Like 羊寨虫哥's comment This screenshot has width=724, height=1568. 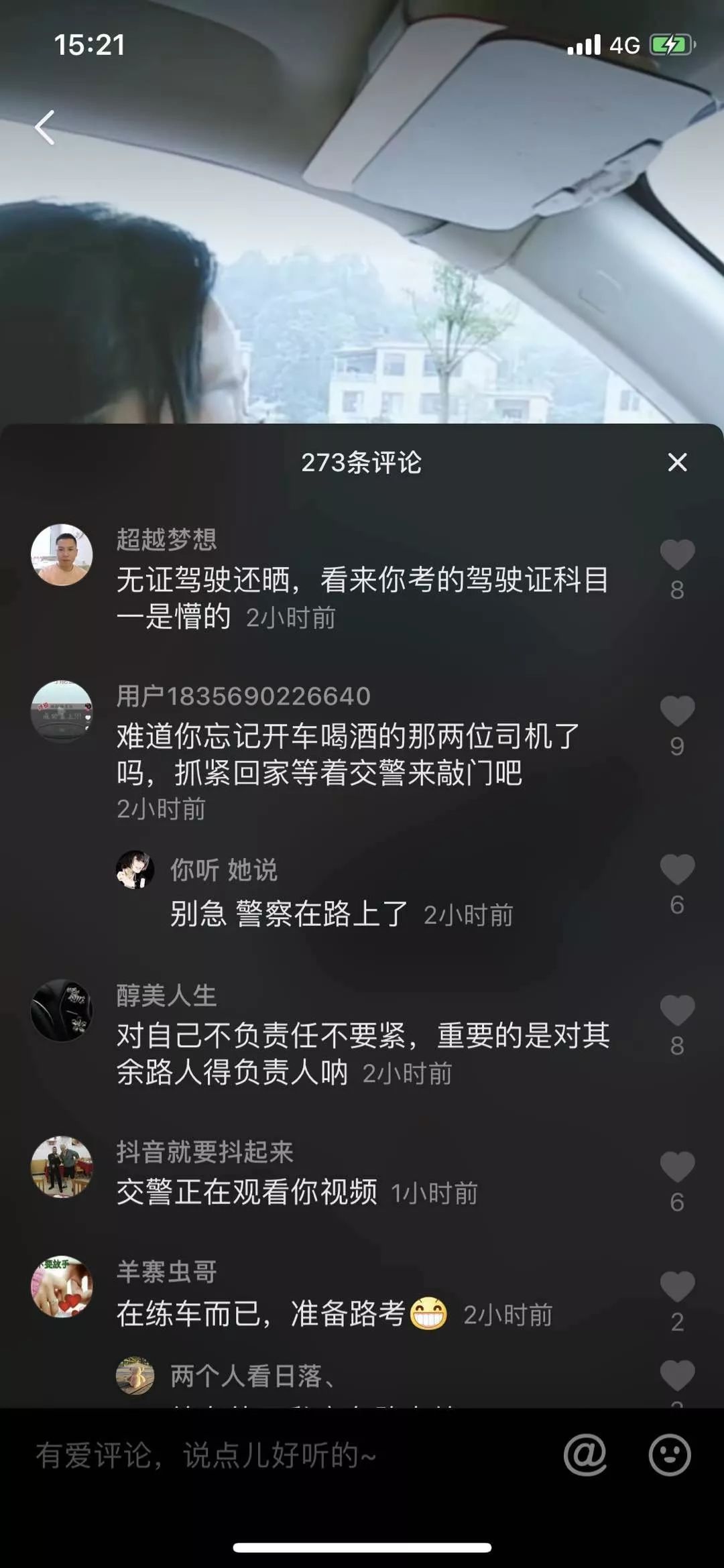(x=677, y=1286)
